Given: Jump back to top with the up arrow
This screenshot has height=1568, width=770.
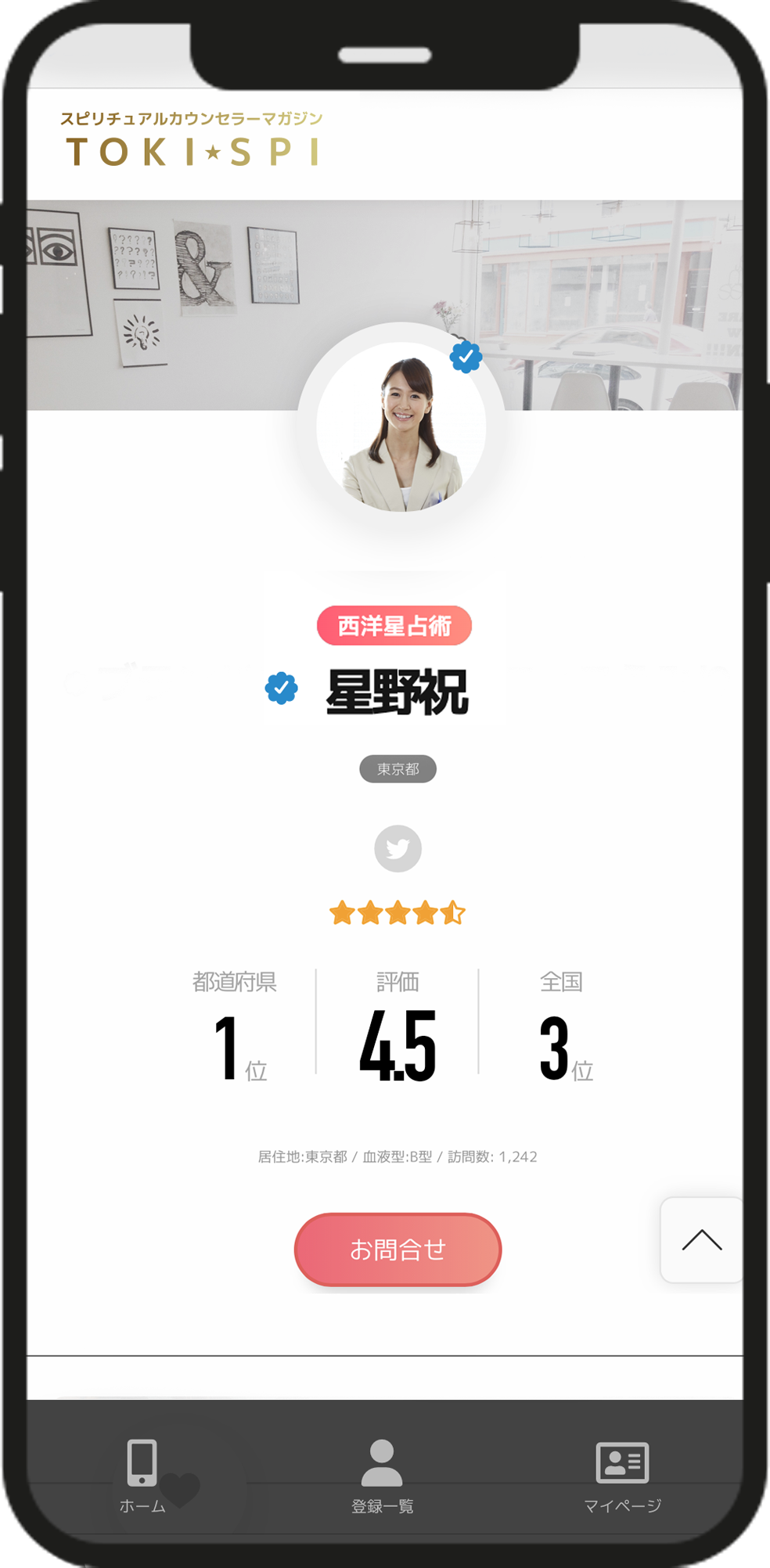Looking at the screenshot, I should pyautogui.click(x=701, y=1240).
